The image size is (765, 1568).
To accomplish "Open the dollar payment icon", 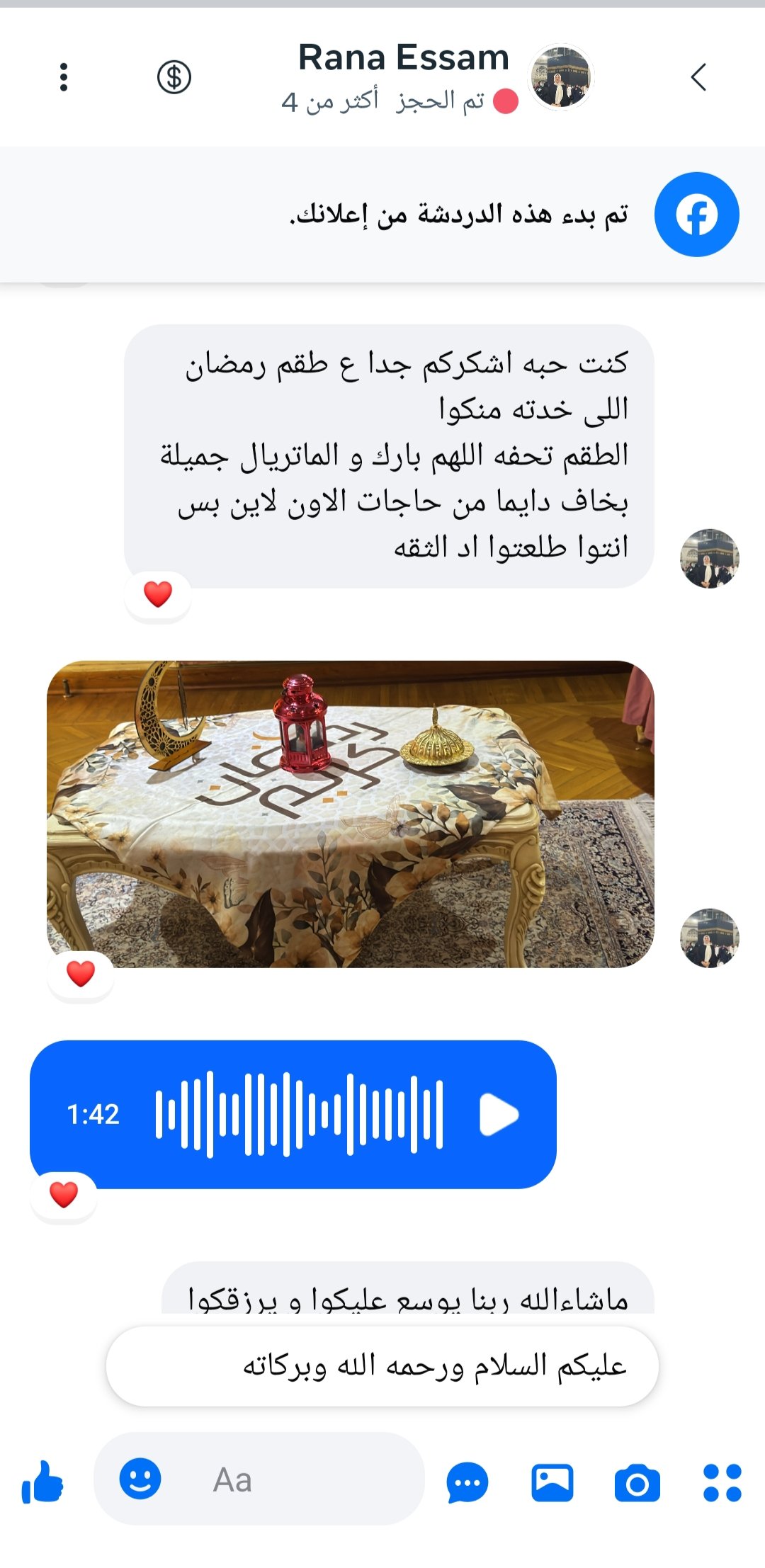I will [174, 77].
